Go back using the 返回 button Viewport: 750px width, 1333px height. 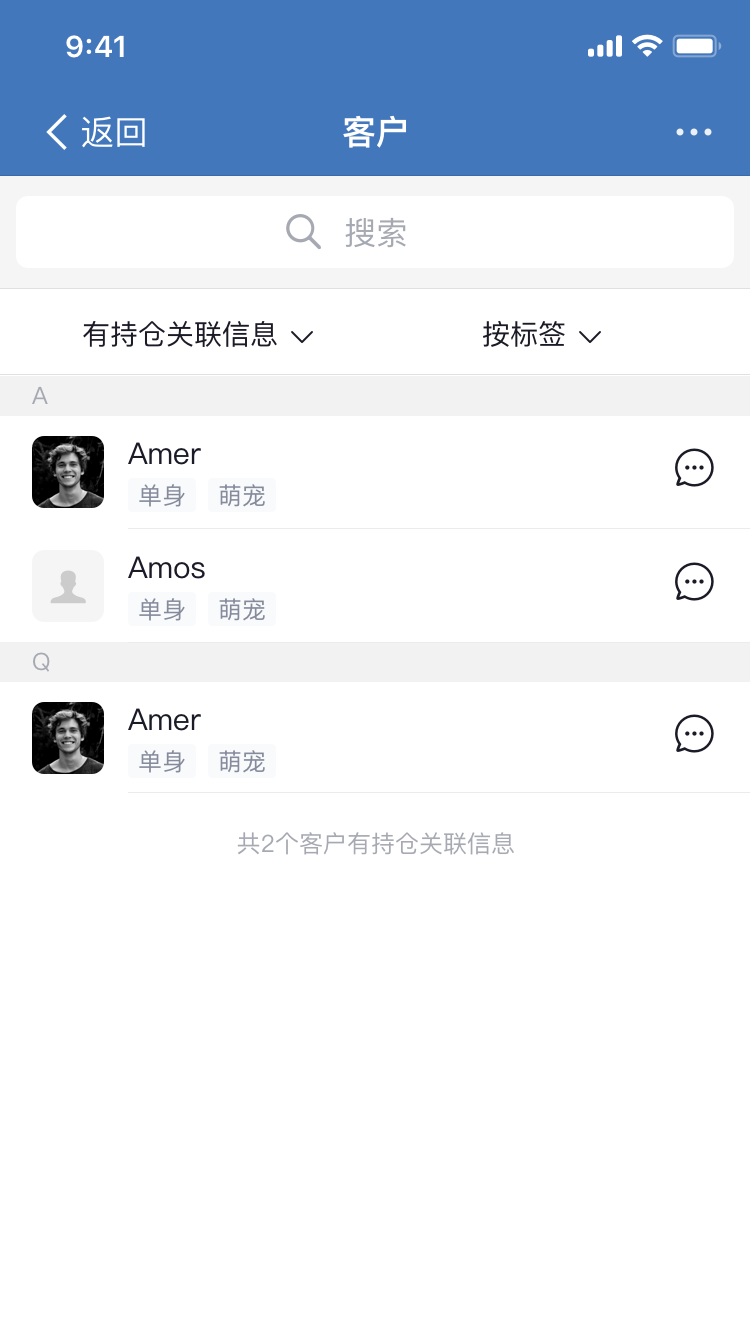pyautogui.click(x=97, y=132)
